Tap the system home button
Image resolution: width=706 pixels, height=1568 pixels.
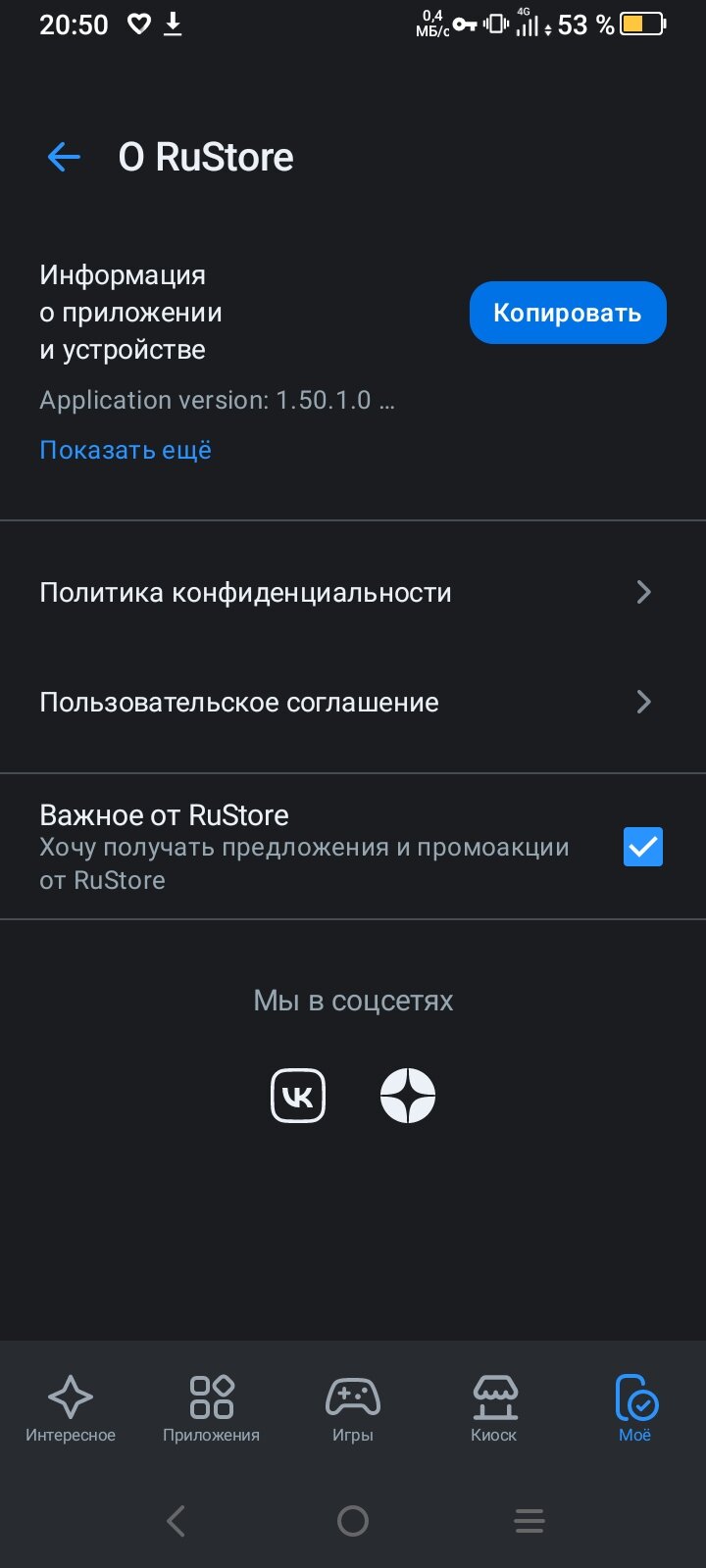(353, 1521)
